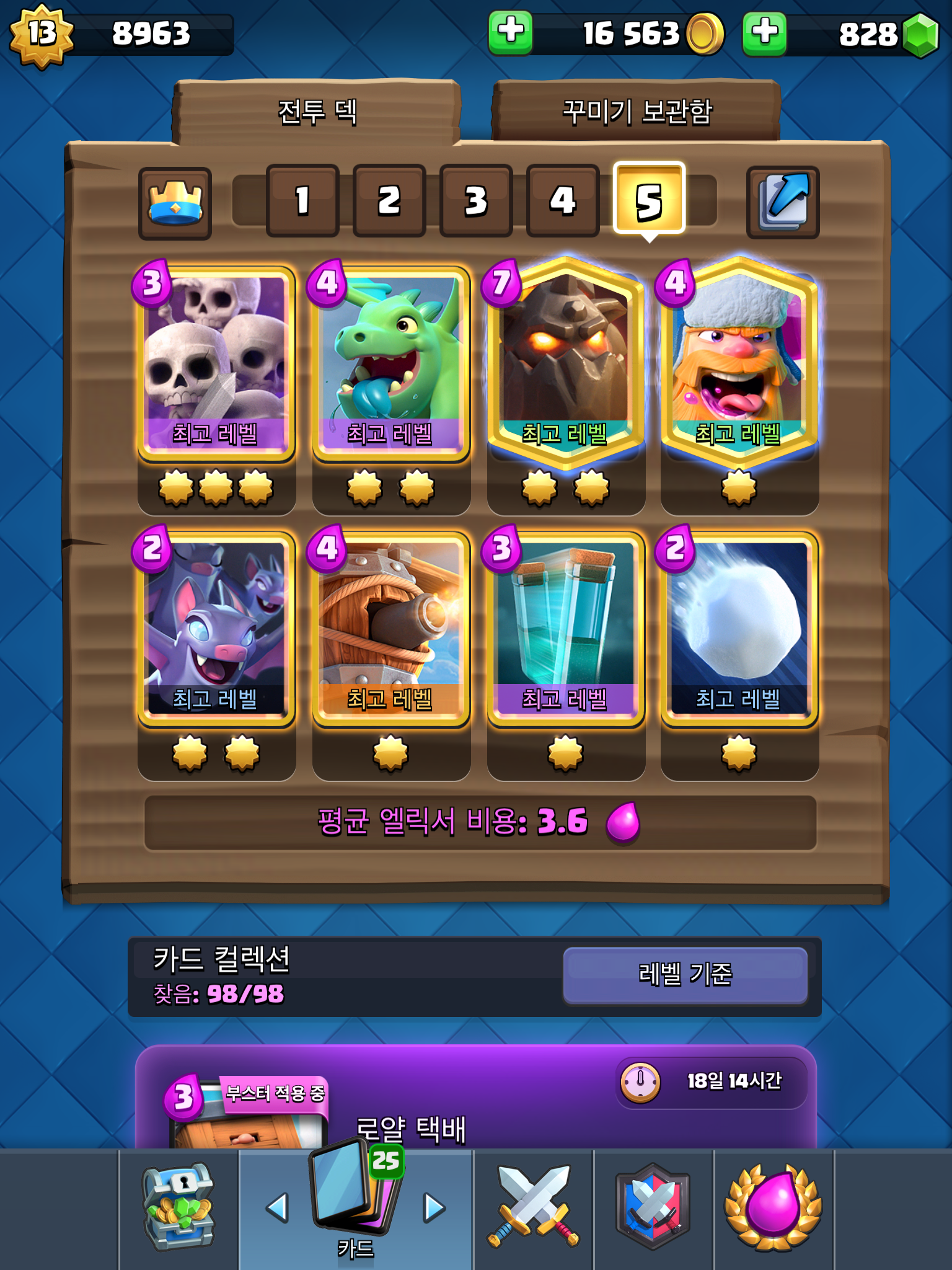The height and width of the screenshot is (1270, 952).
Task: Tap the green plus to buy gems
Action: tap(764, 32)
